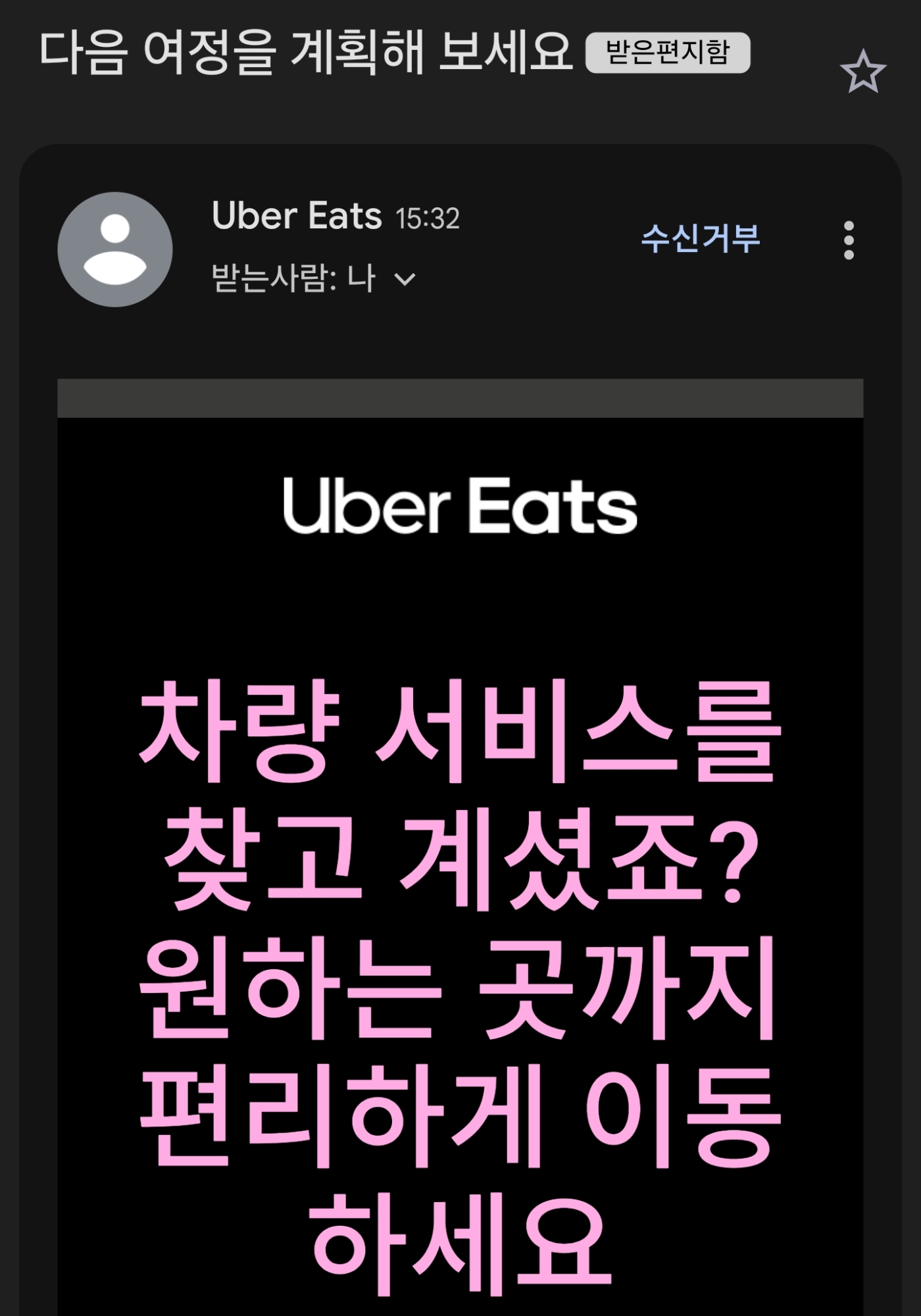Expand the 받는사람: 나 recipient details

pyautogui.click(x=405, y=279)
